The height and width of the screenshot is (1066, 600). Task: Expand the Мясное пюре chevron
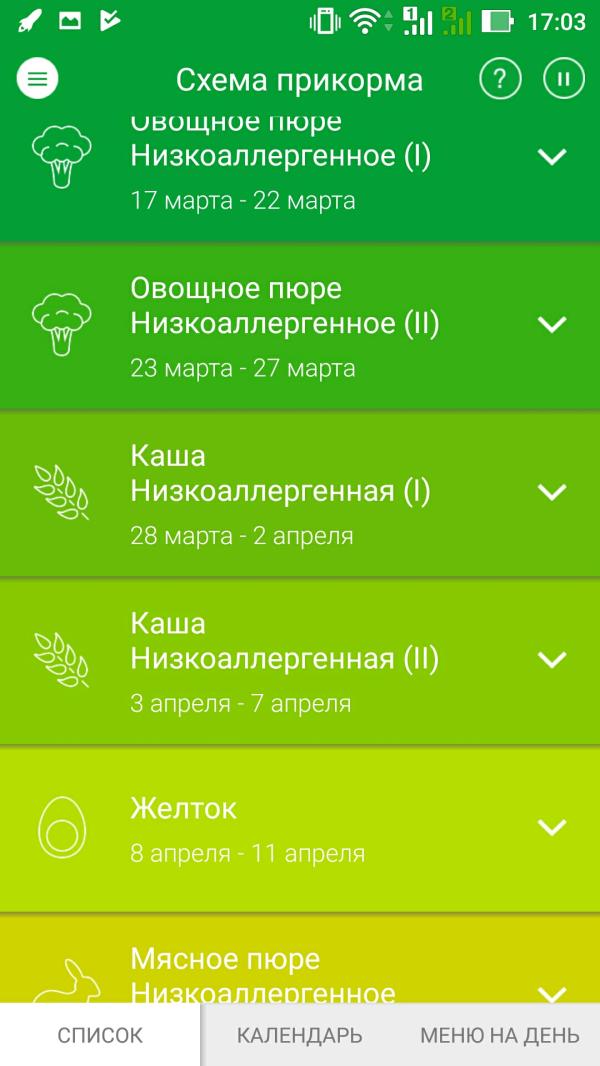point(552,992)
